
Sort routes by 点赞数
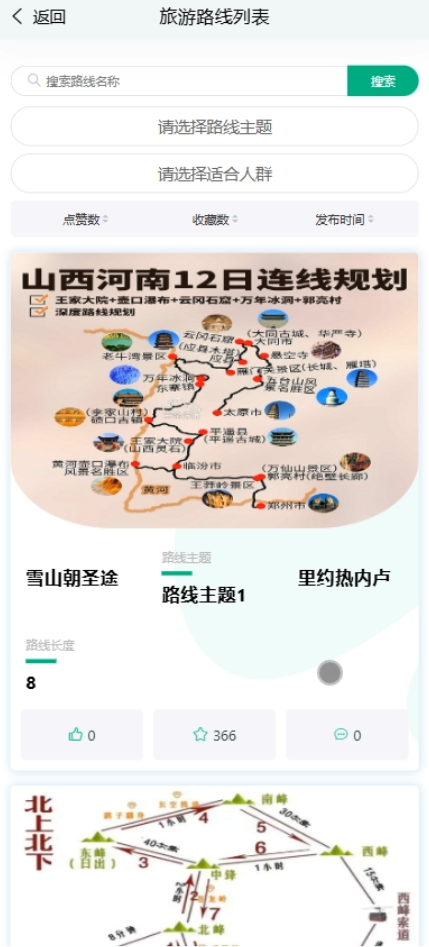[x=85, y=219]
